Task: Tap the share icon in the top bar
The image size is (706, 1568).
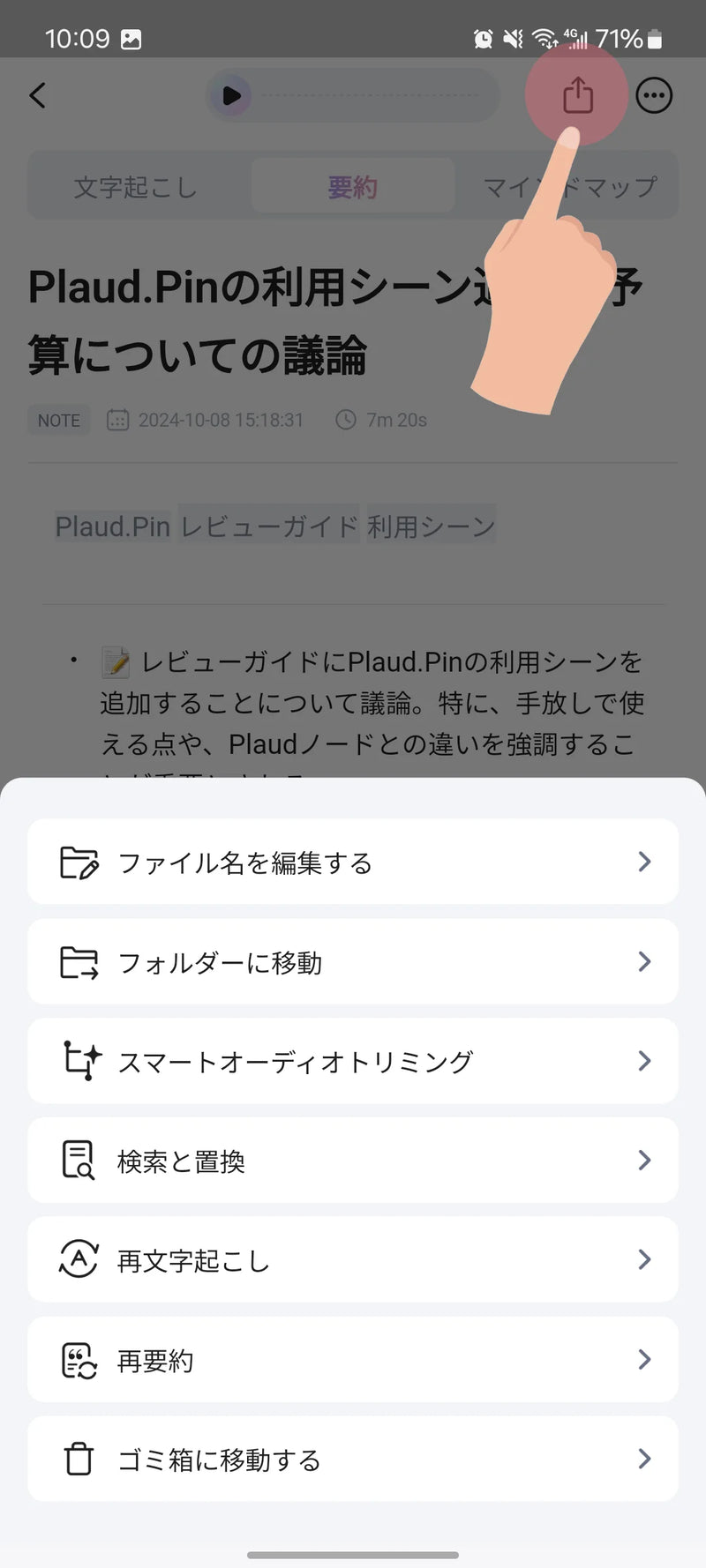Action: pyautogui.click(x=578, y=95)
